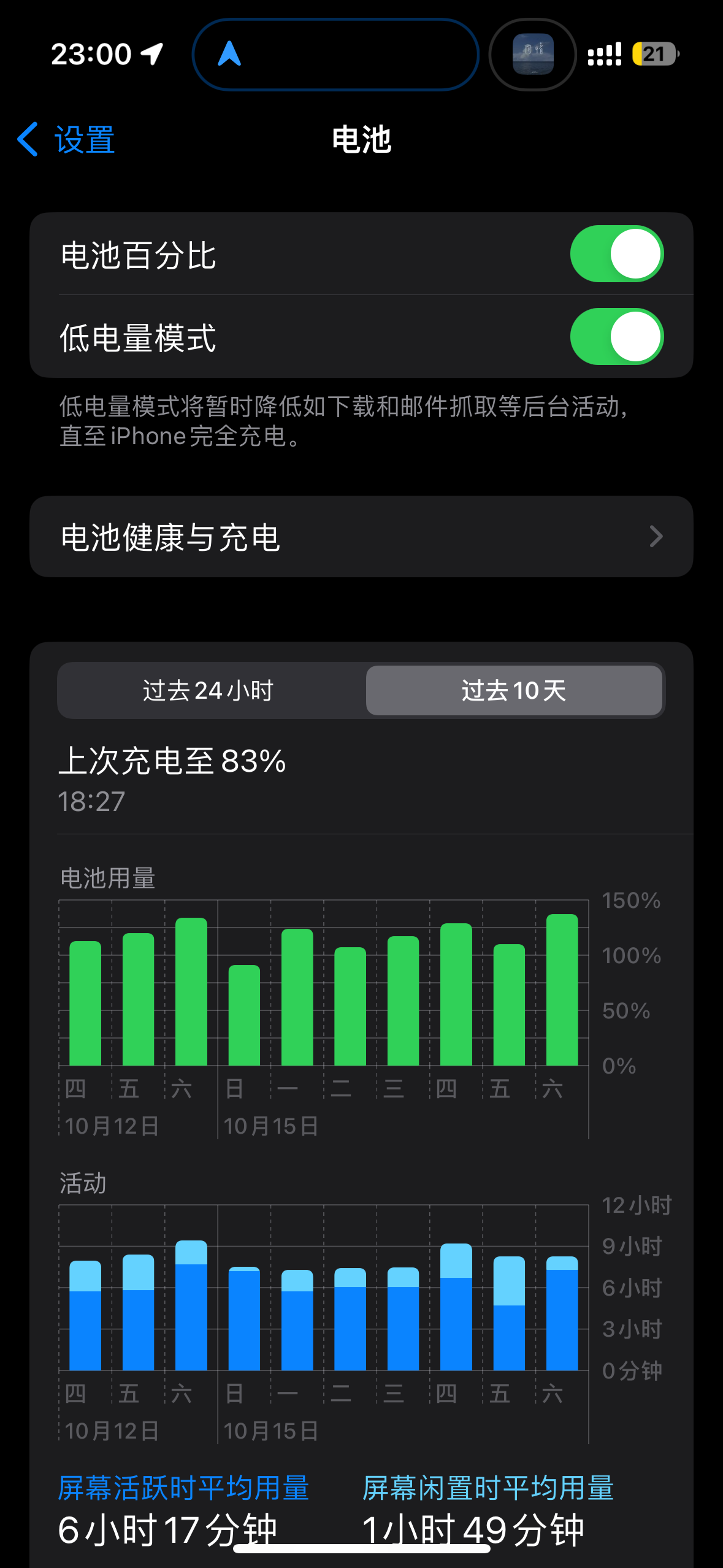723x1568 pixels.
Task: Turn off 电池百分比 switch
Action: [x=617, y=253]
